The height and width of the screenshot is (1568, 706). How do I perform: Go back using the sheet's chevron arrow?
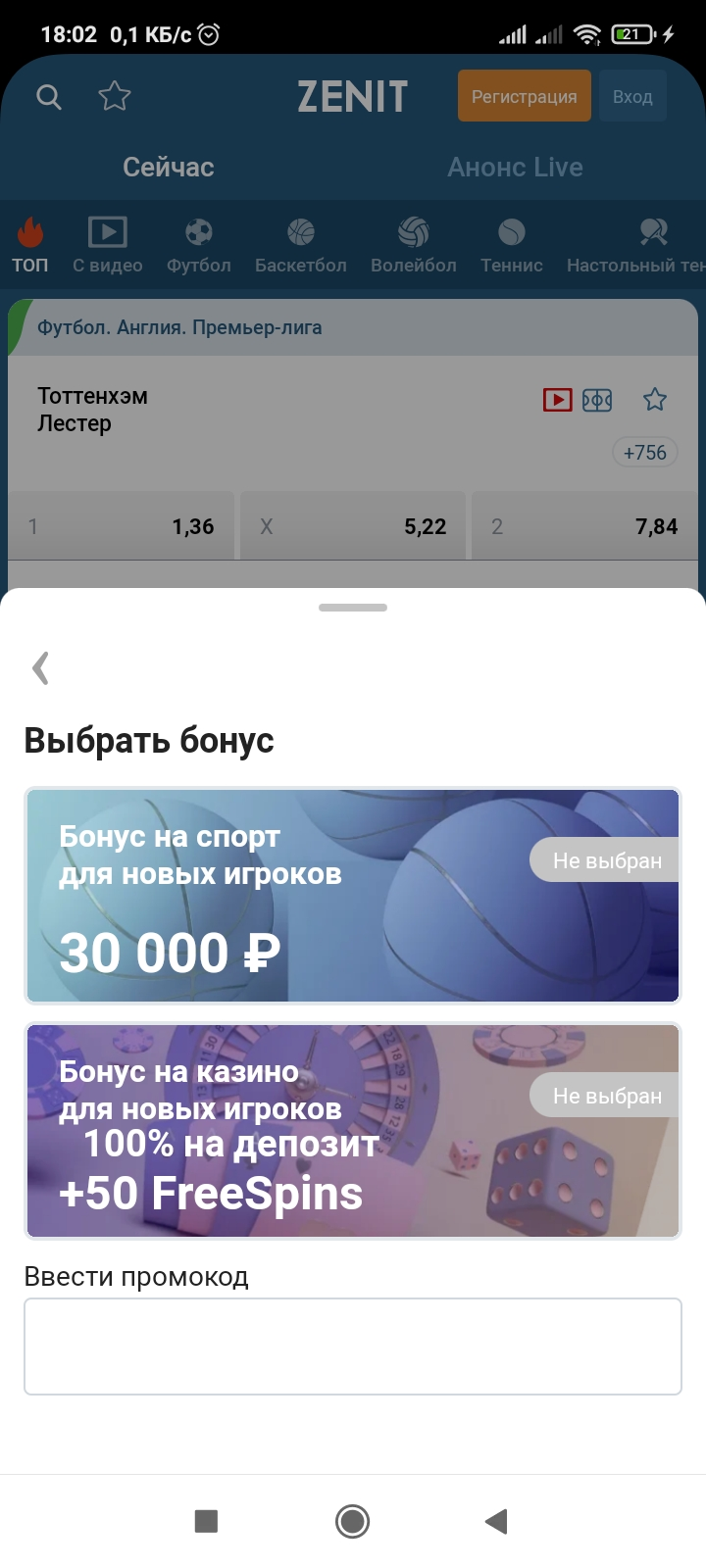click(40, 668)
